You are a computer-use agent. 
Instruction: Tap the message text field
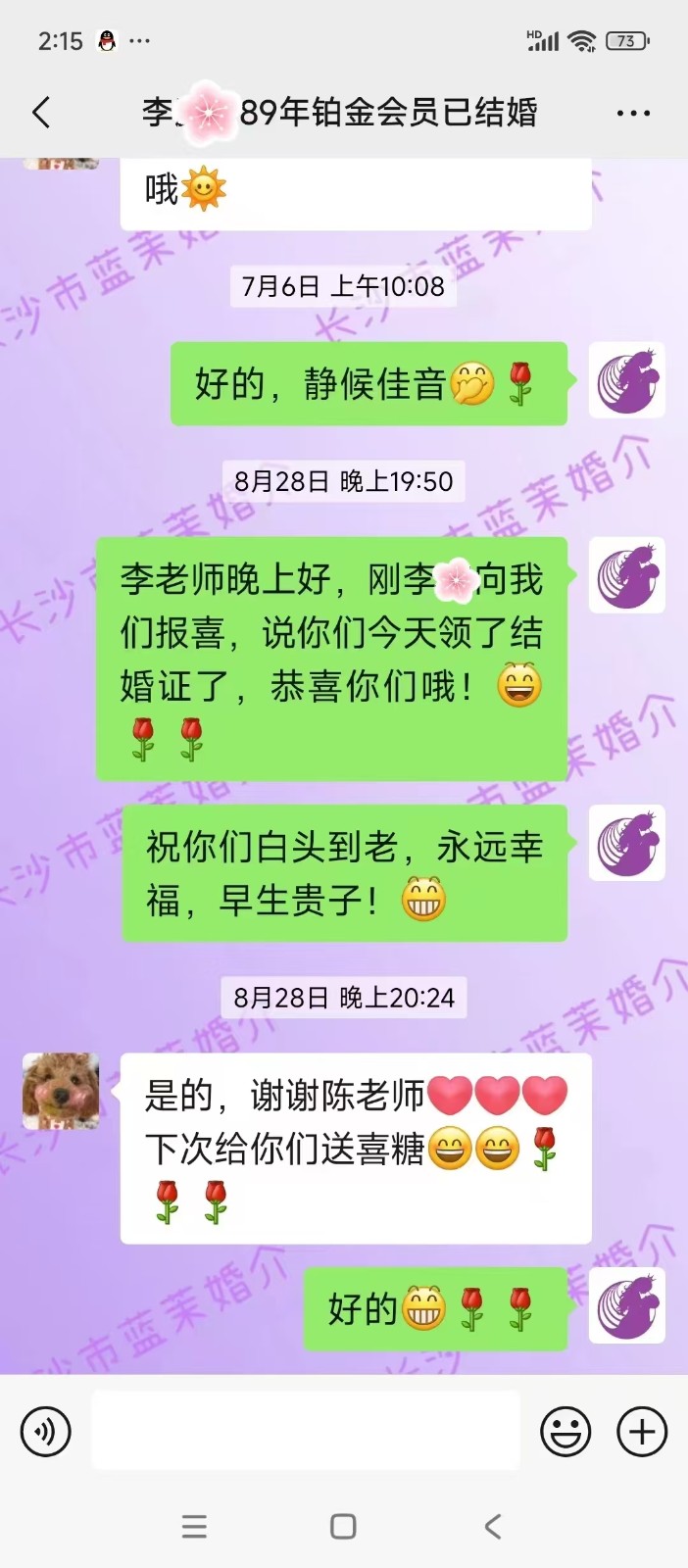tap(306, 1431)
